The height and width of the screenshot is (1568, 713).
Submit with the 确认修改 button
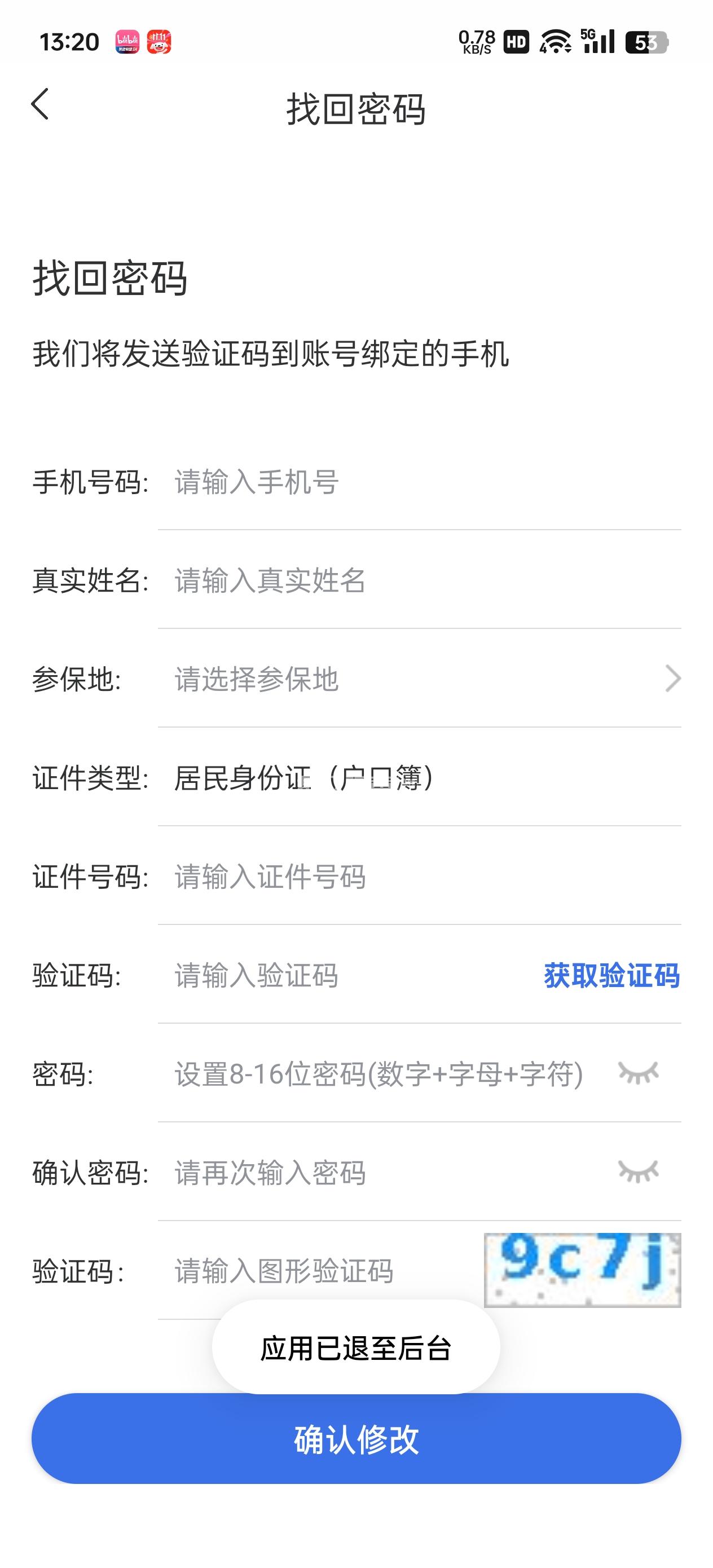click(356, 1439)
